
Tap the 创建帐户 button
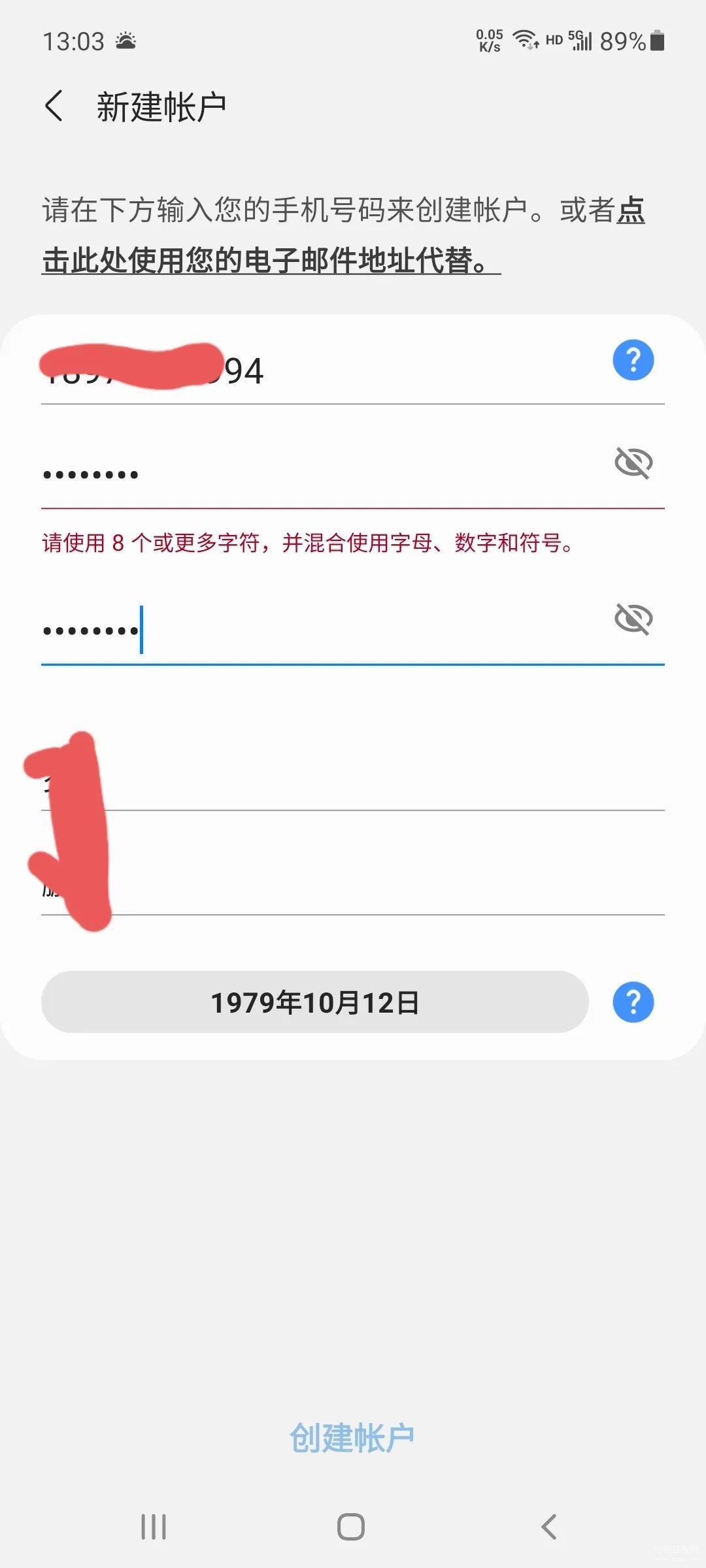(352, 1438)
